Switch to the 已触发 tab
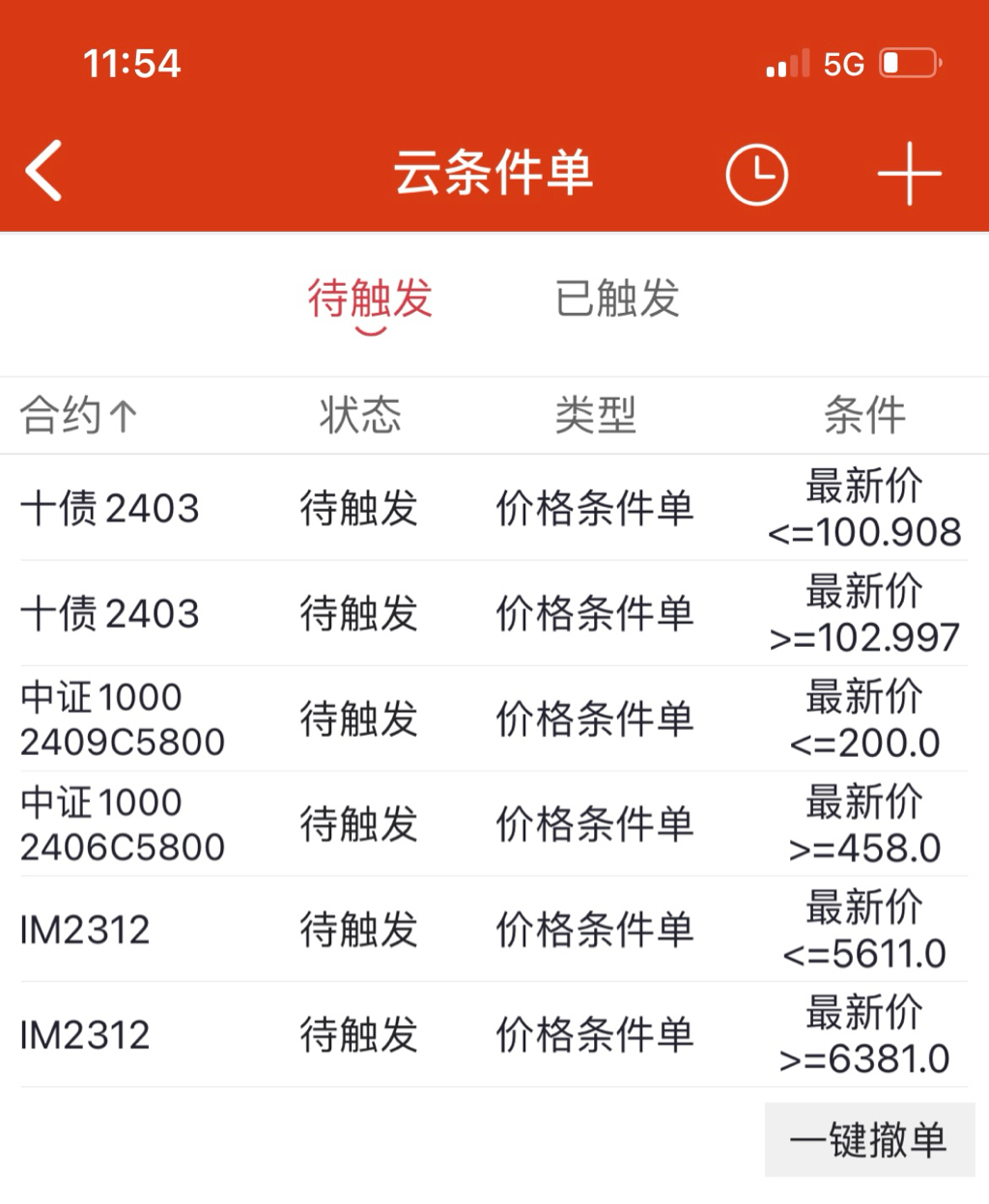Image resolution: width=989 pixels, height=1204 pixels. click(x=617, y=298)
